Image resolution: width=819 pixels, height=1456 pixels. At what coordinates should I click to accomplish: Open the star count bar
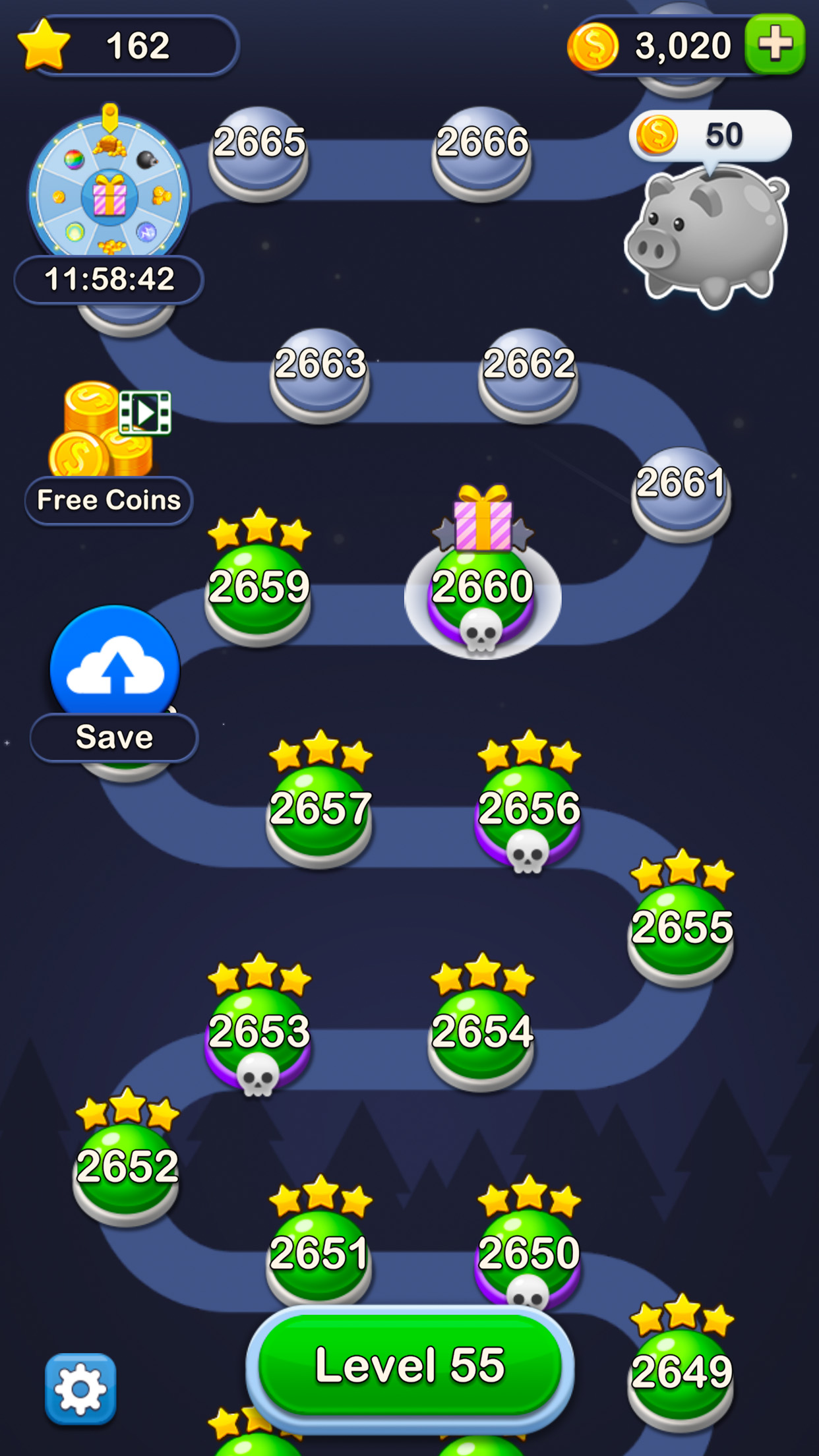click(129, 46)
